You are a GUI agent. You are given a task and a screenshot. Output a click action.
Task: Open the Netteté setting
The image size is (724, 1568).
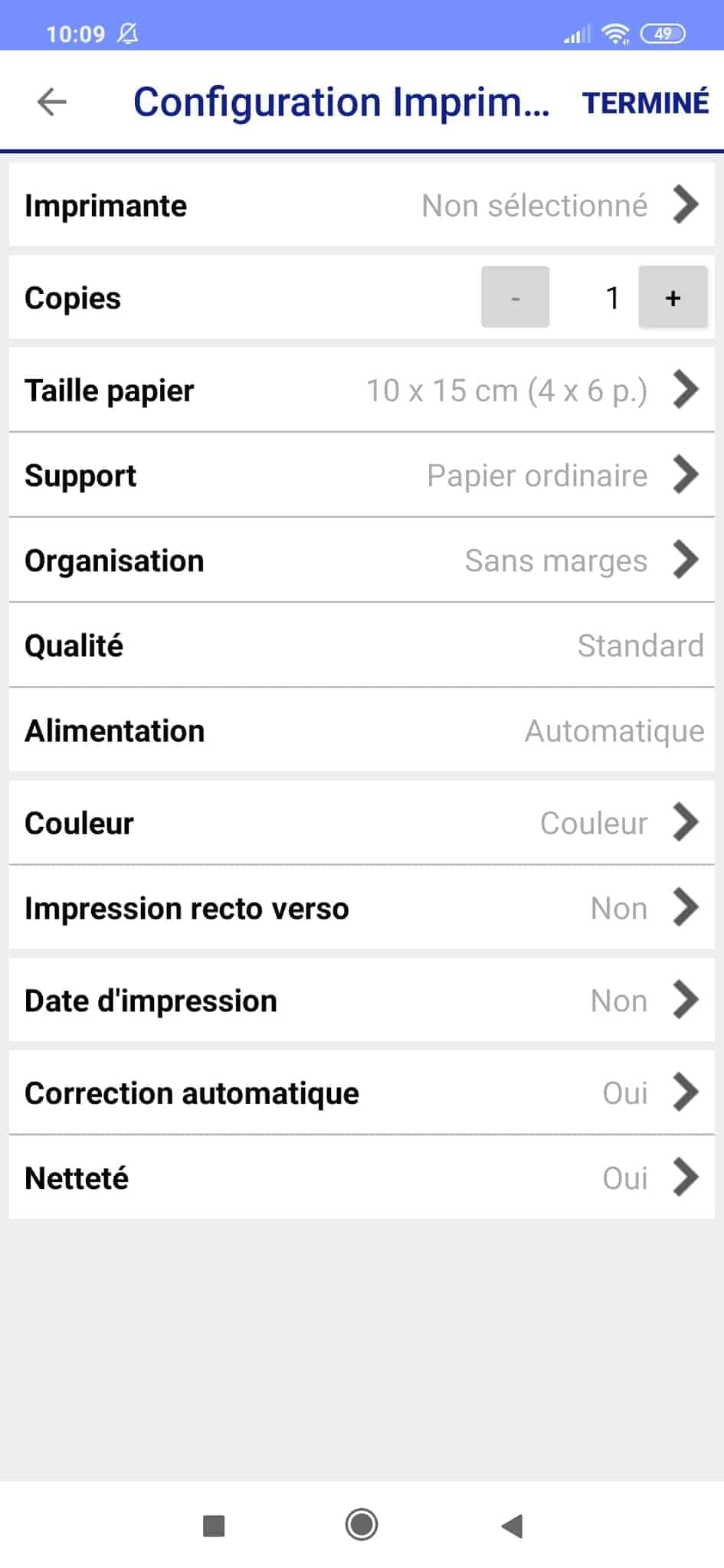click(x=362, y=1178)
